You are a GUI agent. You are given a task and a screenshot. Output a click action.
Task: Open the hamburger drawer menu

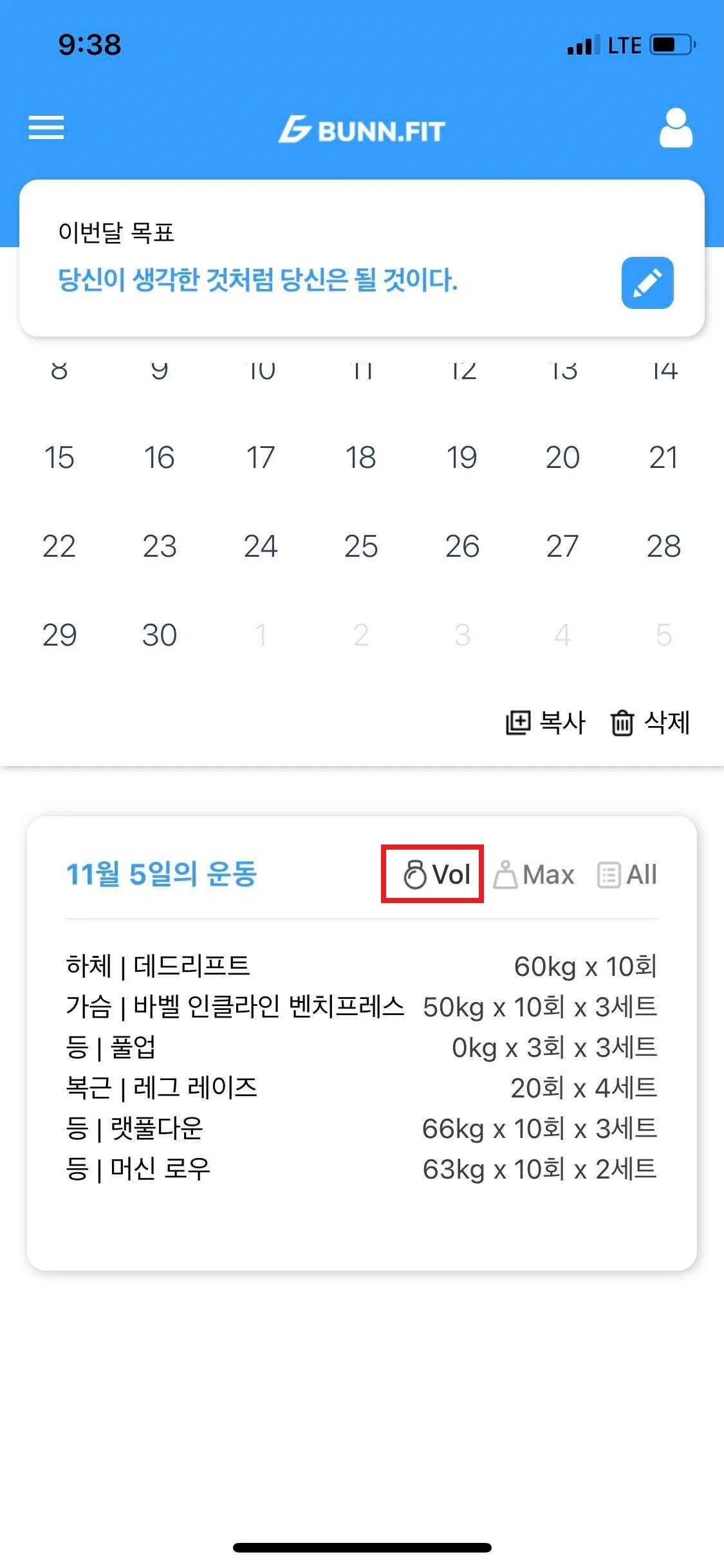pyautogui.click(x=46, y=127)
